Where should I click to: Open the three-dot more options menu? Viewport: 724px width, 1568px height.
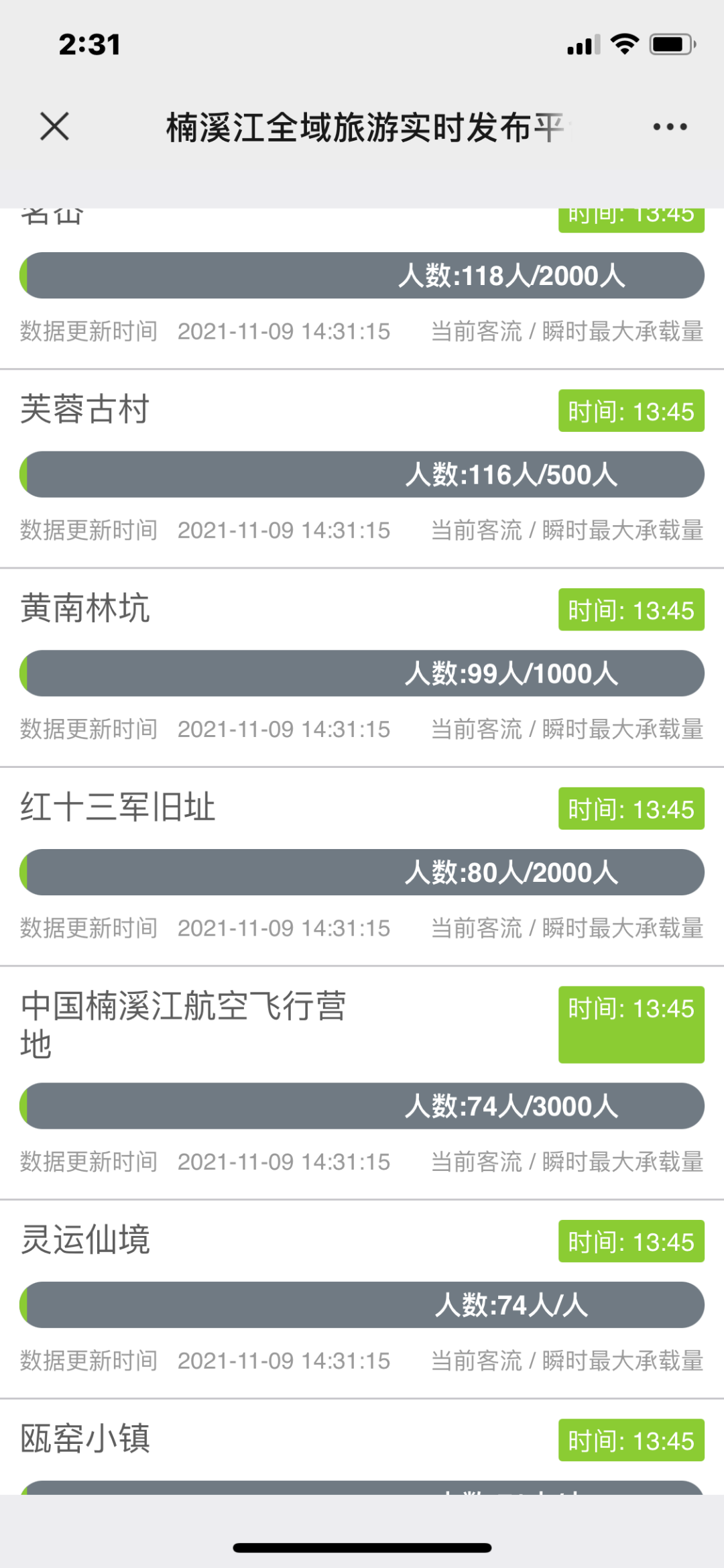[670, 127]
